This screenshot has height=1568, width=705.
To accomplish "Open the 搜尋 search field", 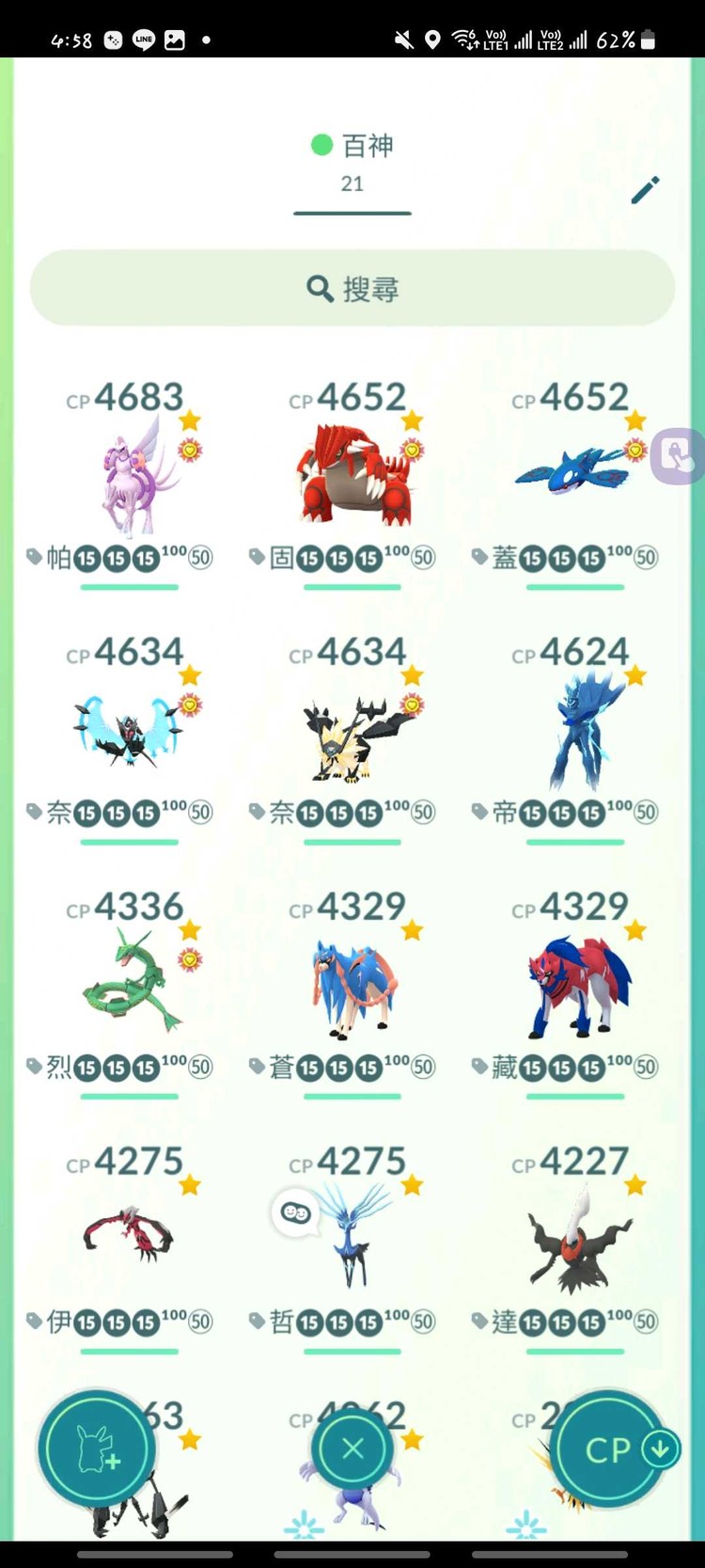I will pyautogui.click(x=352, y=288).
